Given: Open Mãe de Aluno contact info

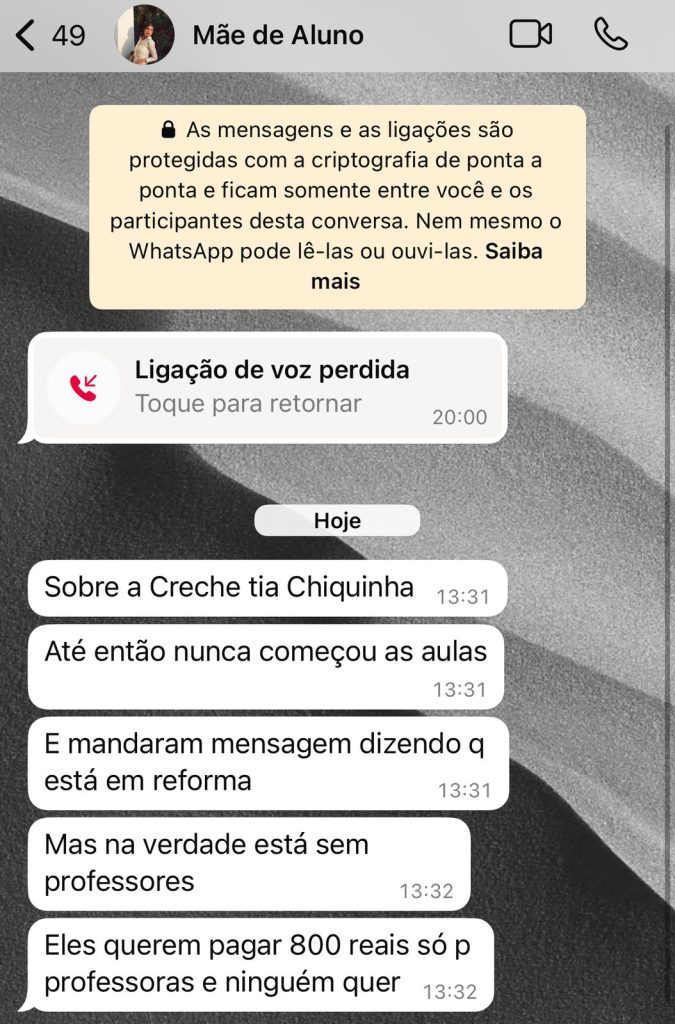Looking at the screenshot, I should click(x=278, y=36).
